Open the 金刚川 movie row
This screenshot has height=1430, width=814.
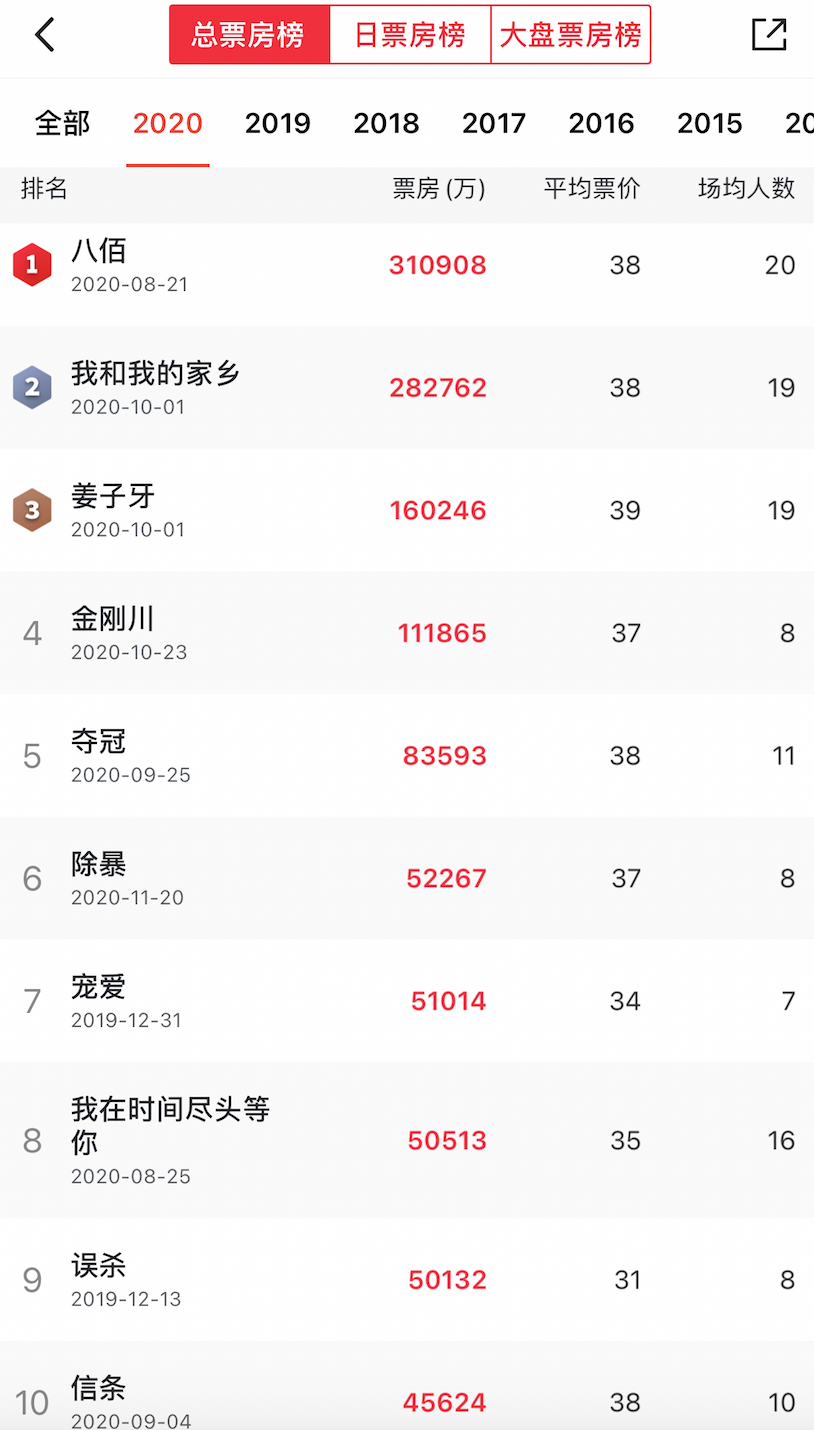[407, 633]
